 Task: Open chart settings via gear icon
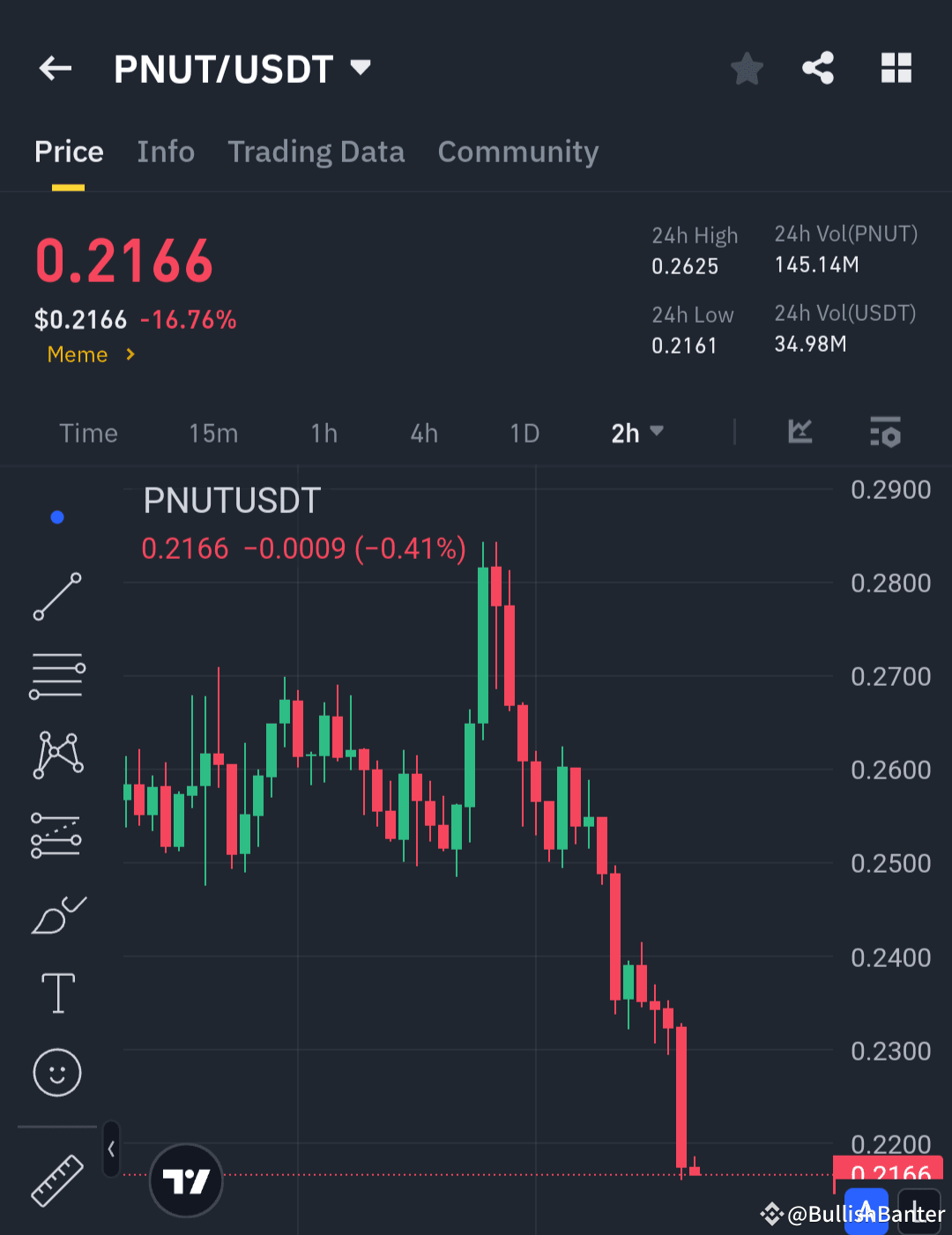click(x=886, y=433)
